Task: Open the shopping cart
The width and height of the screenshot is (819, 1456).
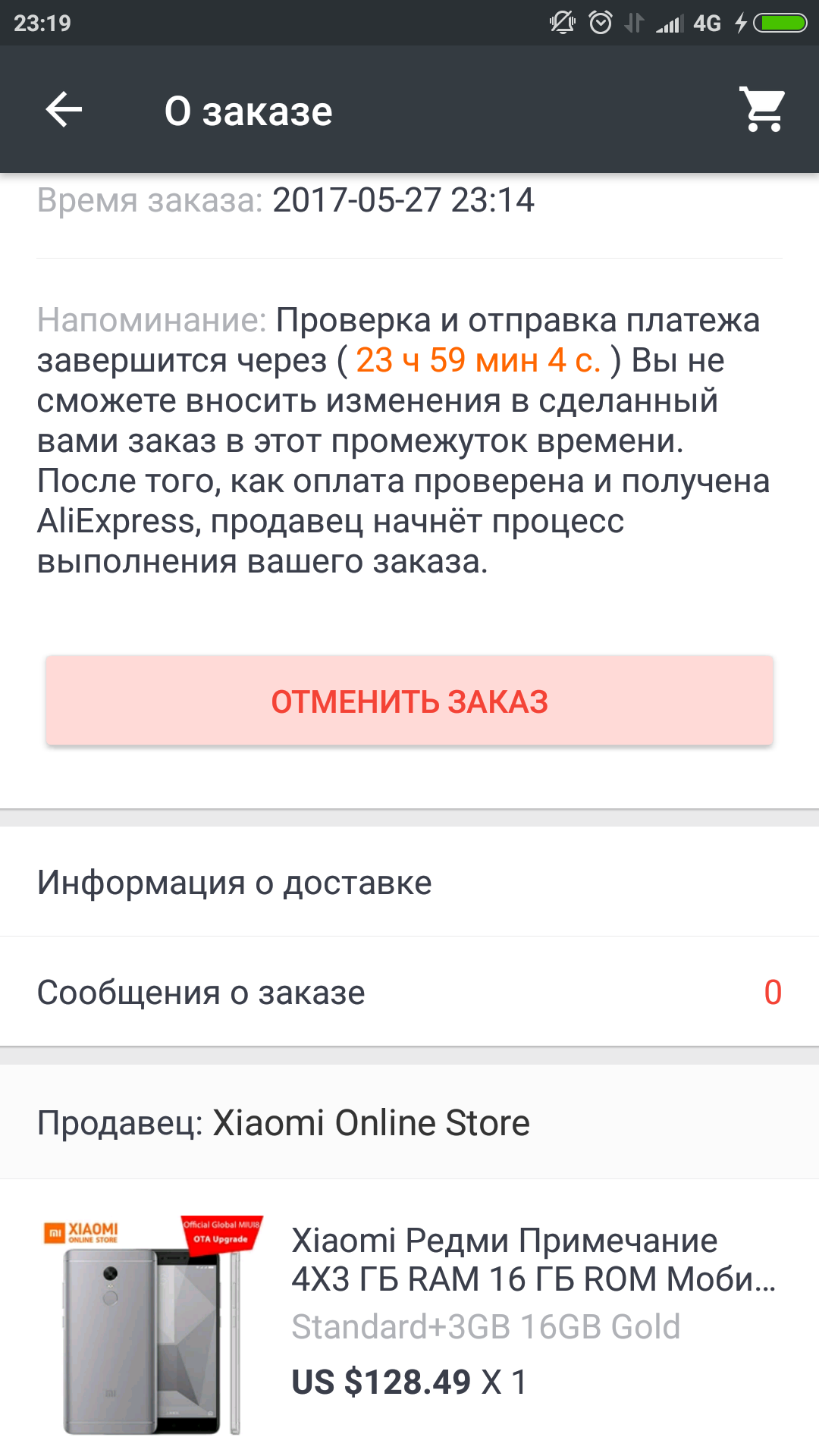Action: pos(763,111)
